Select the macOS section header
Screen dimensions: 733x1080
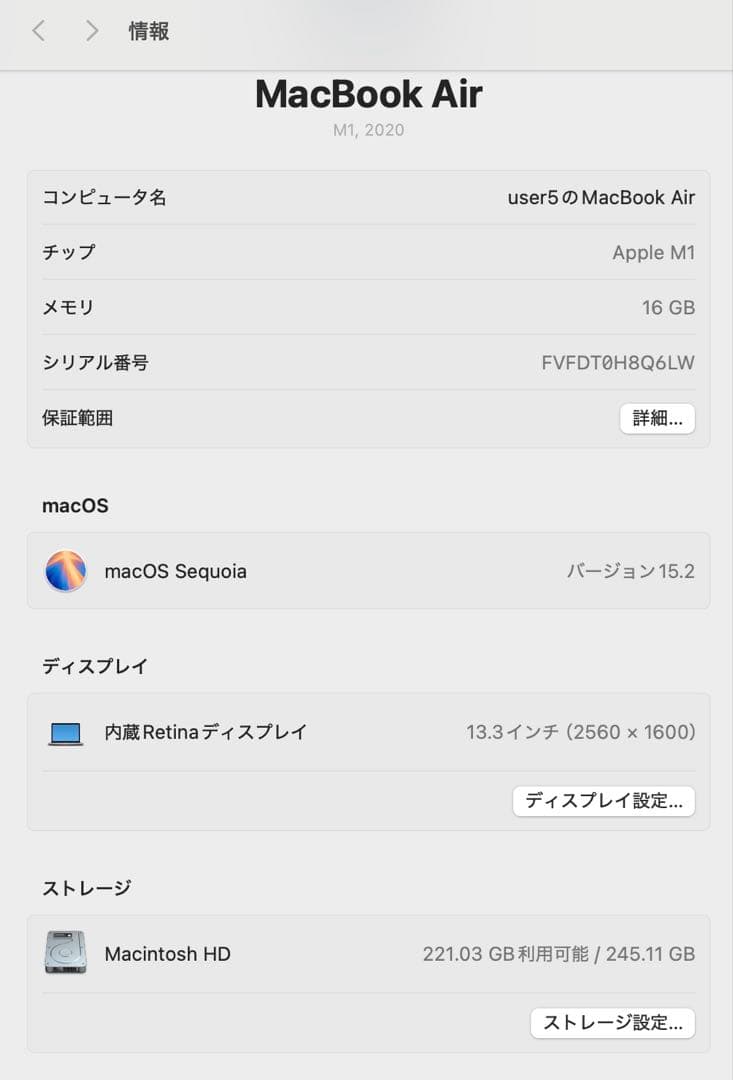(74, 505)
